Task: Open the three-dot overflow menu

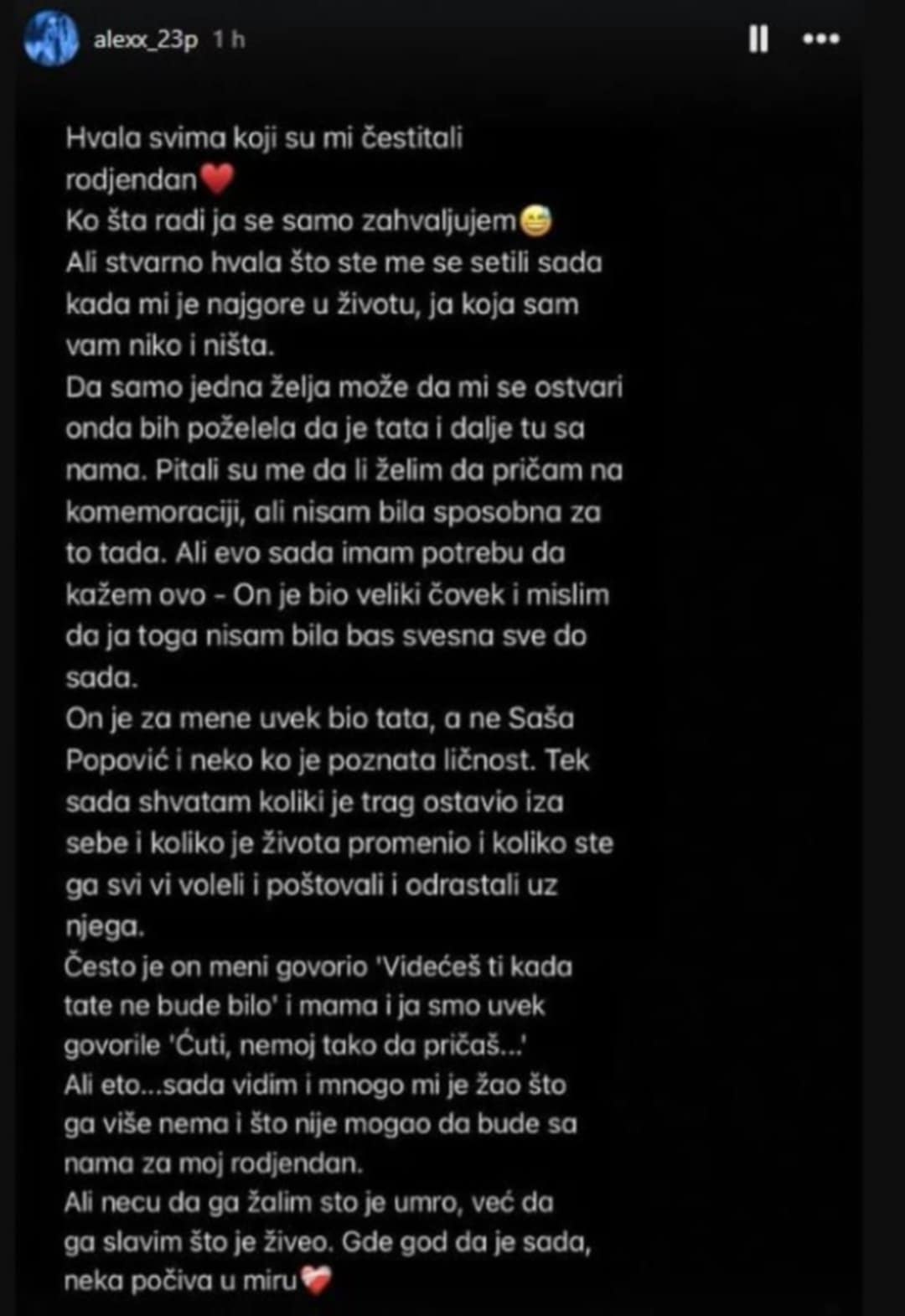Action: 820,39
